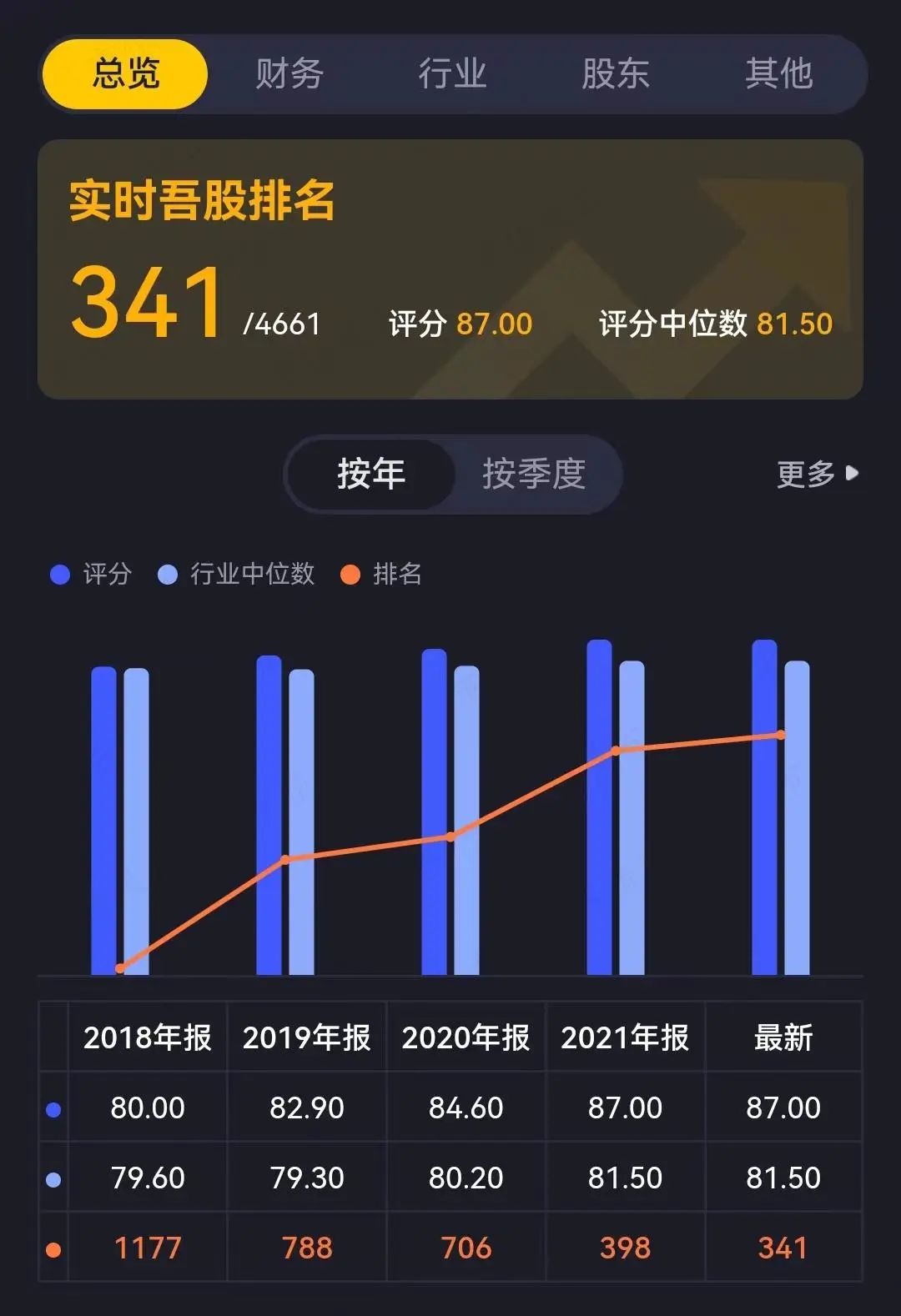Open the 财务 tab
Viewport: 901px width, 1316px height.
(289, 73)
